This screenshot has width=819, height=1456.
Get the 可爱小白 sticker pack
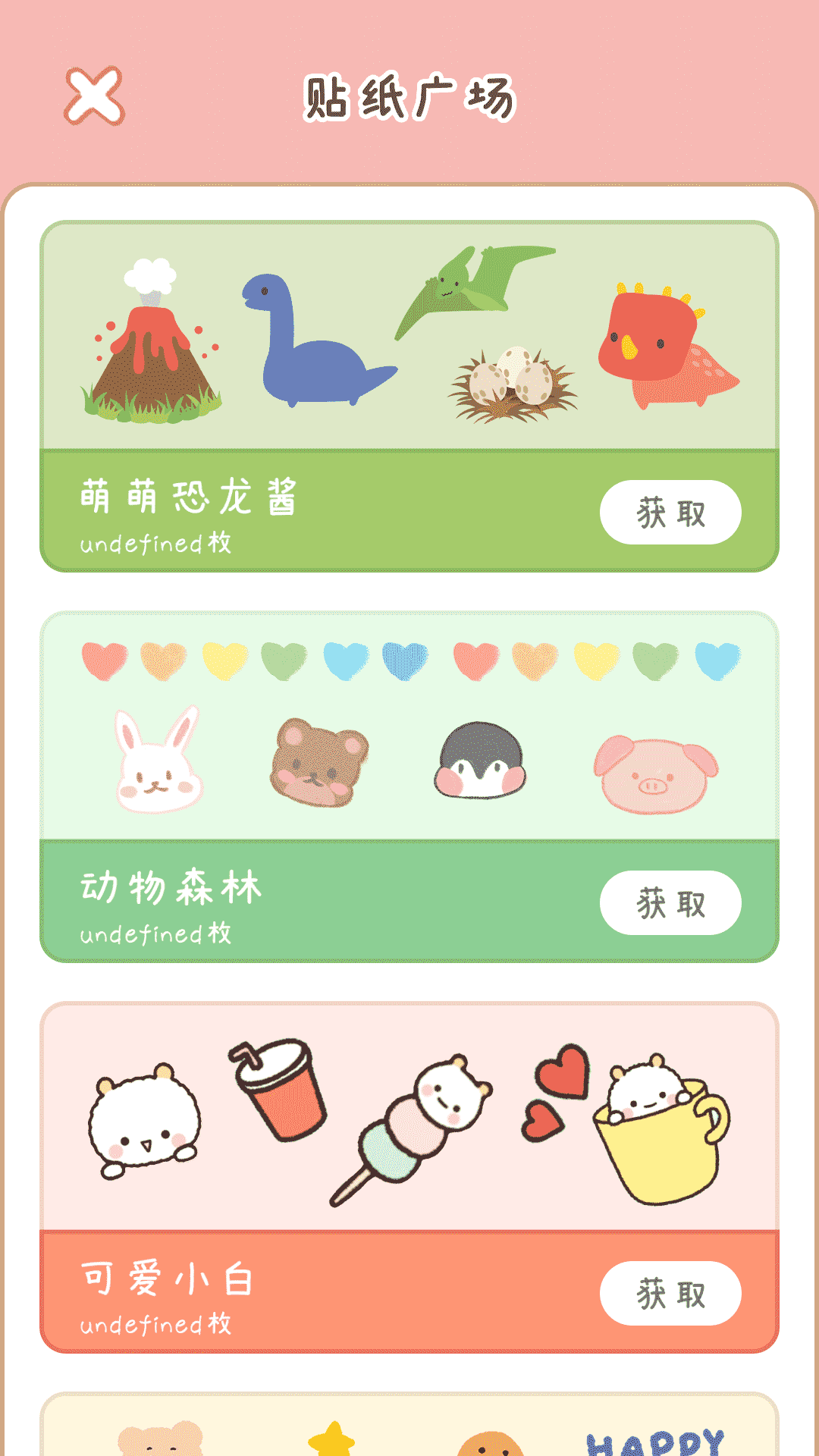click(x=670, y=1293)
